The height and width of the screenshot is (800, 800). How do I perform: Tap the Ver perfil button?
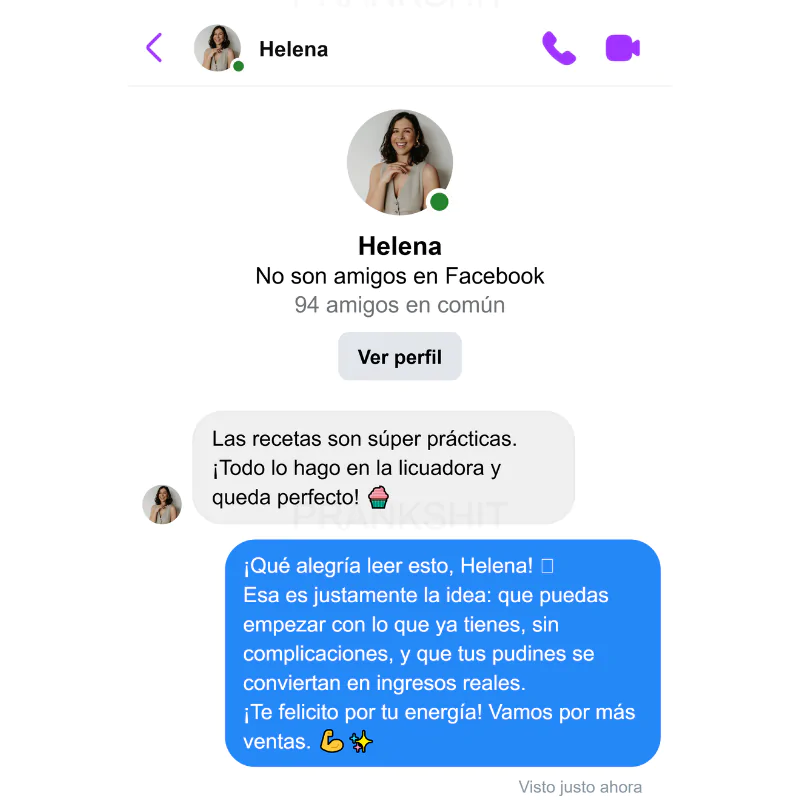400,357
